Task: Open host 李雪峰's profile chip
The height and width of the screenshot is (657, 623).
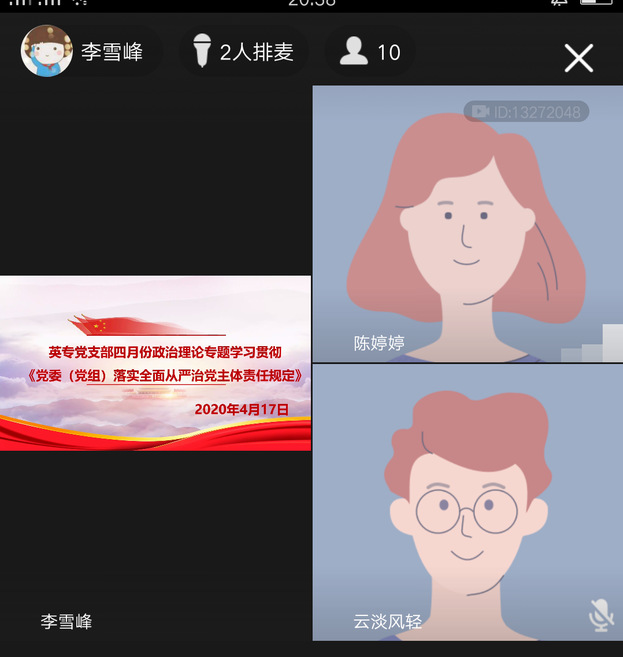Action: click(x=88, y=52)
